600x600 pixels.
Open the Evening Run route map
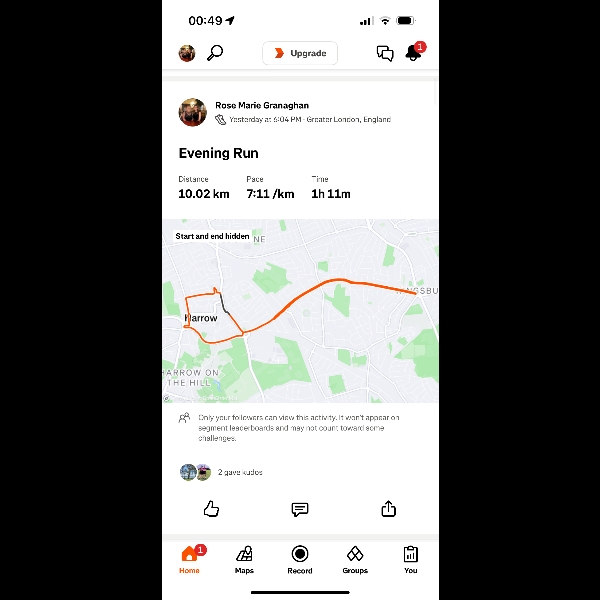[300, 310]
